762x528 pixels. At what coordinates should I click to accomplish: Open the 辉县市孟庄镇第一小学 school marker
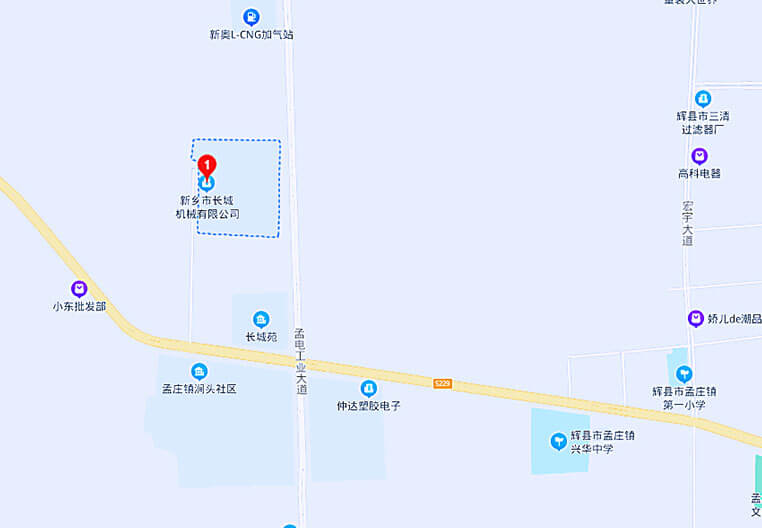pos(684,373)
